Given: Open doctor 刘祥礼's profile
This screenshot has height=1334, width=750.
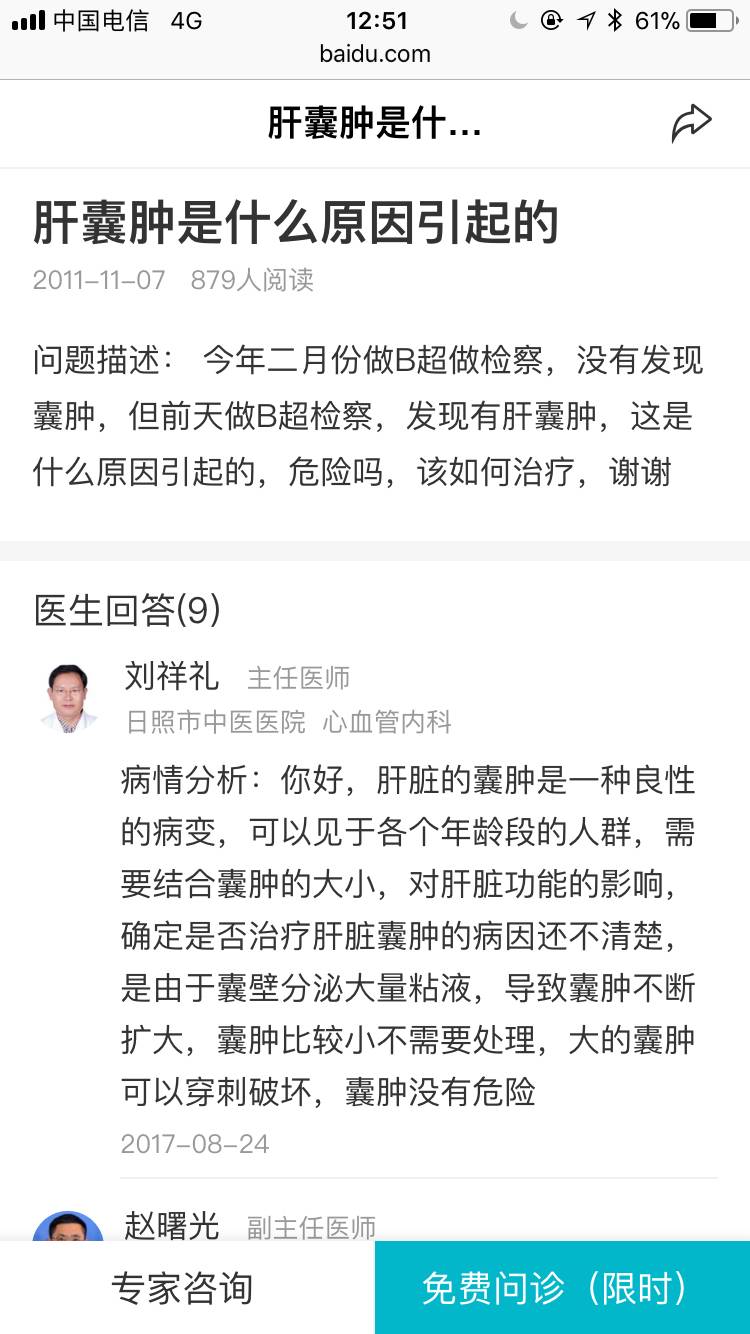Looking at the screenshot, I should click(x=171, y=677).
